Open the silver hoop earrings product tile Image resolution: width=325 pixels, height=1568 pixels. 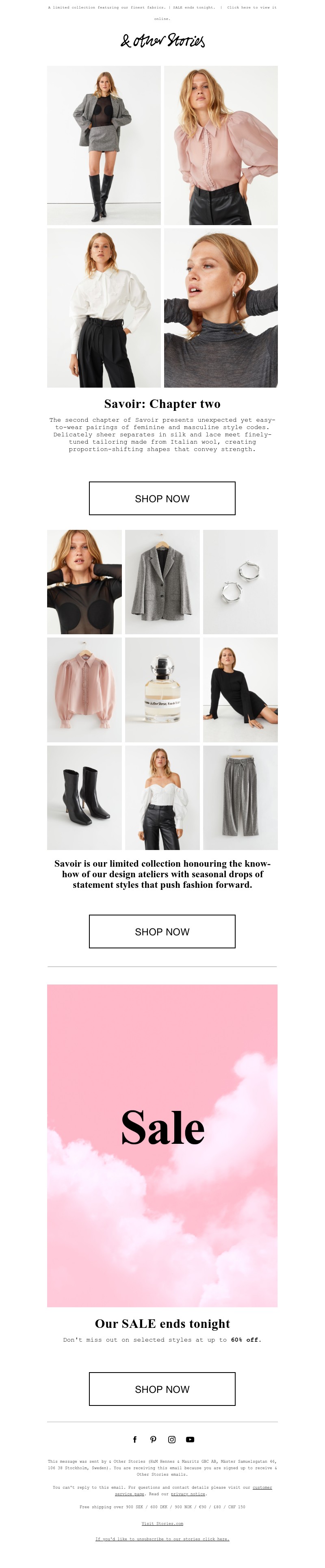[240, 582]
